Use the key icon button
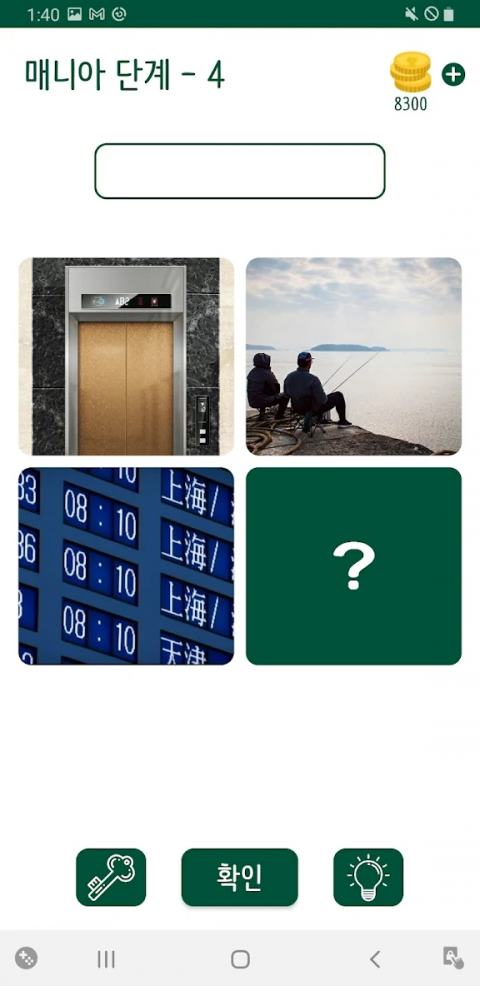 click(111, 877)
